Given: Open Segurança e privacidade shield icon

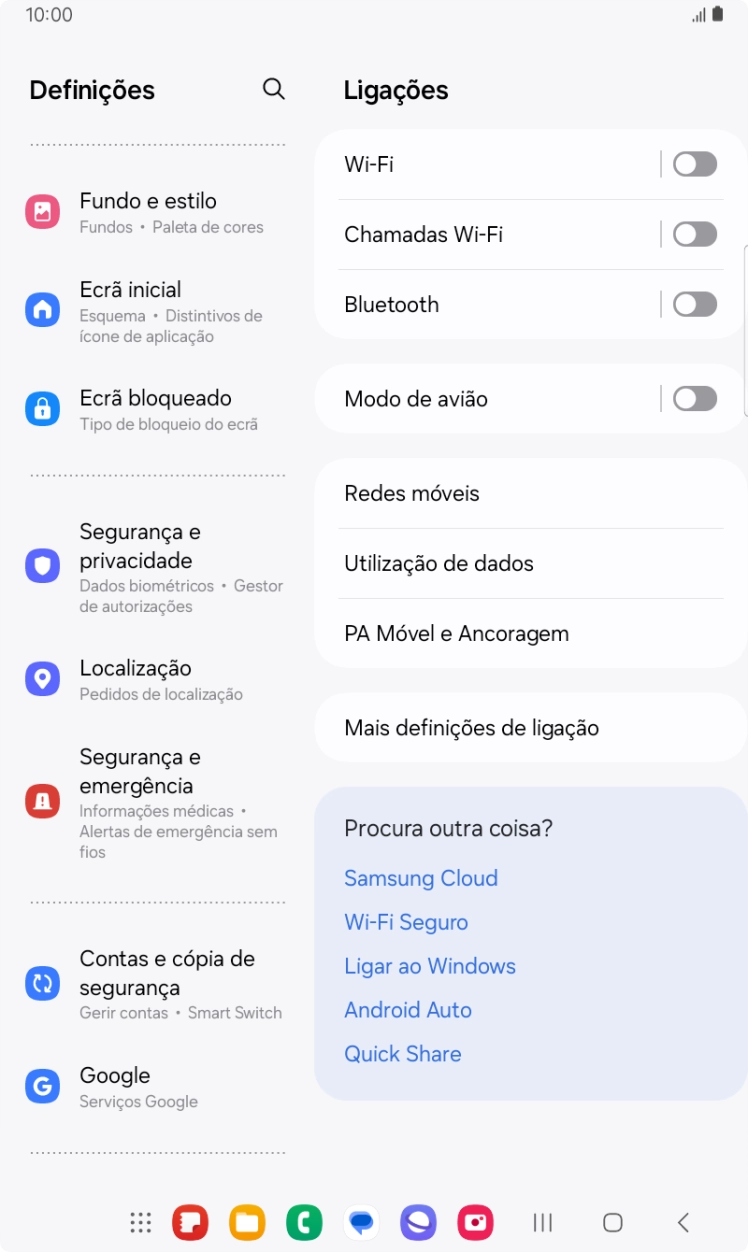Looking at the screenshot, I should click(42, 565).
